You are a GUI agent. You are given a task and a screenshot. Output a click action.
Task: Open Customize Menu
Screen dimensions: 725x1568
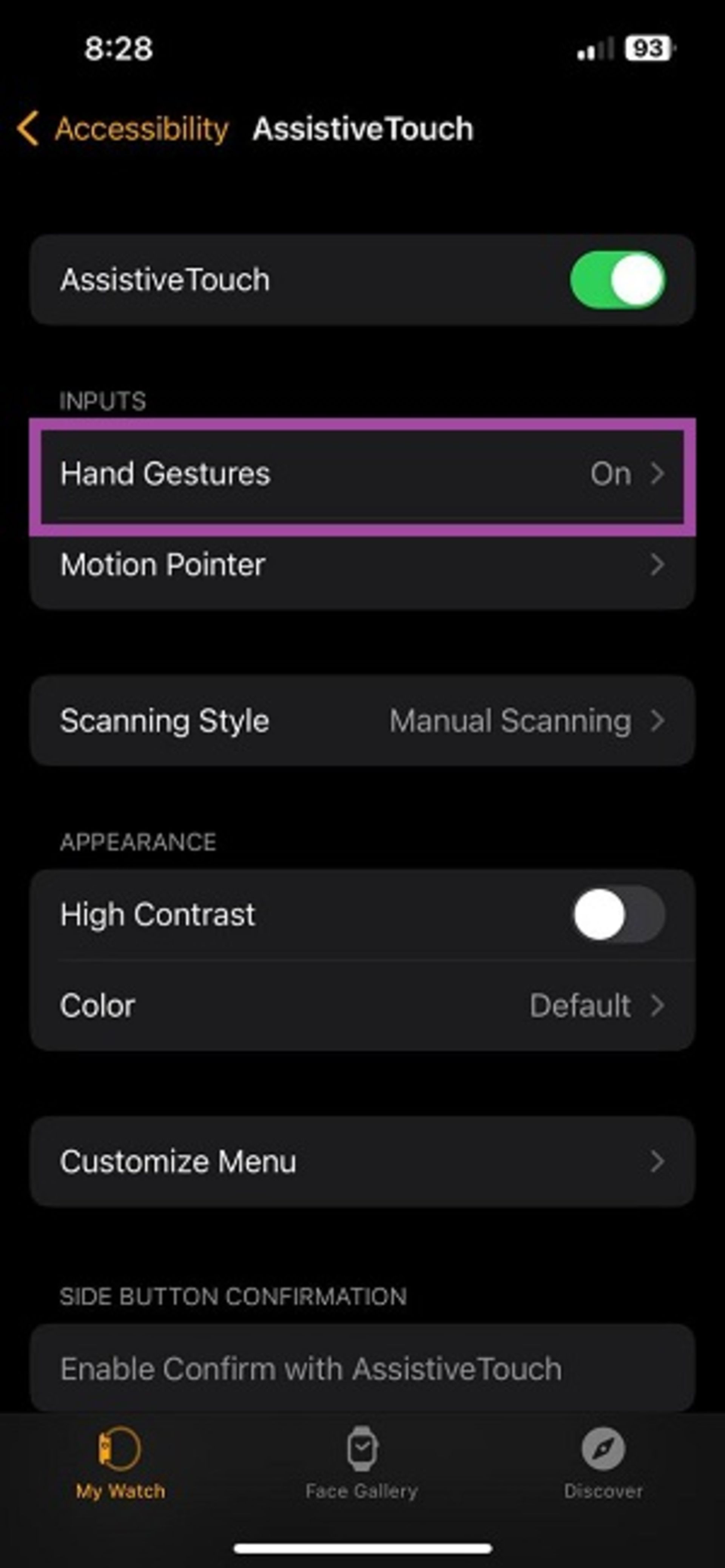coord(362,1161)
